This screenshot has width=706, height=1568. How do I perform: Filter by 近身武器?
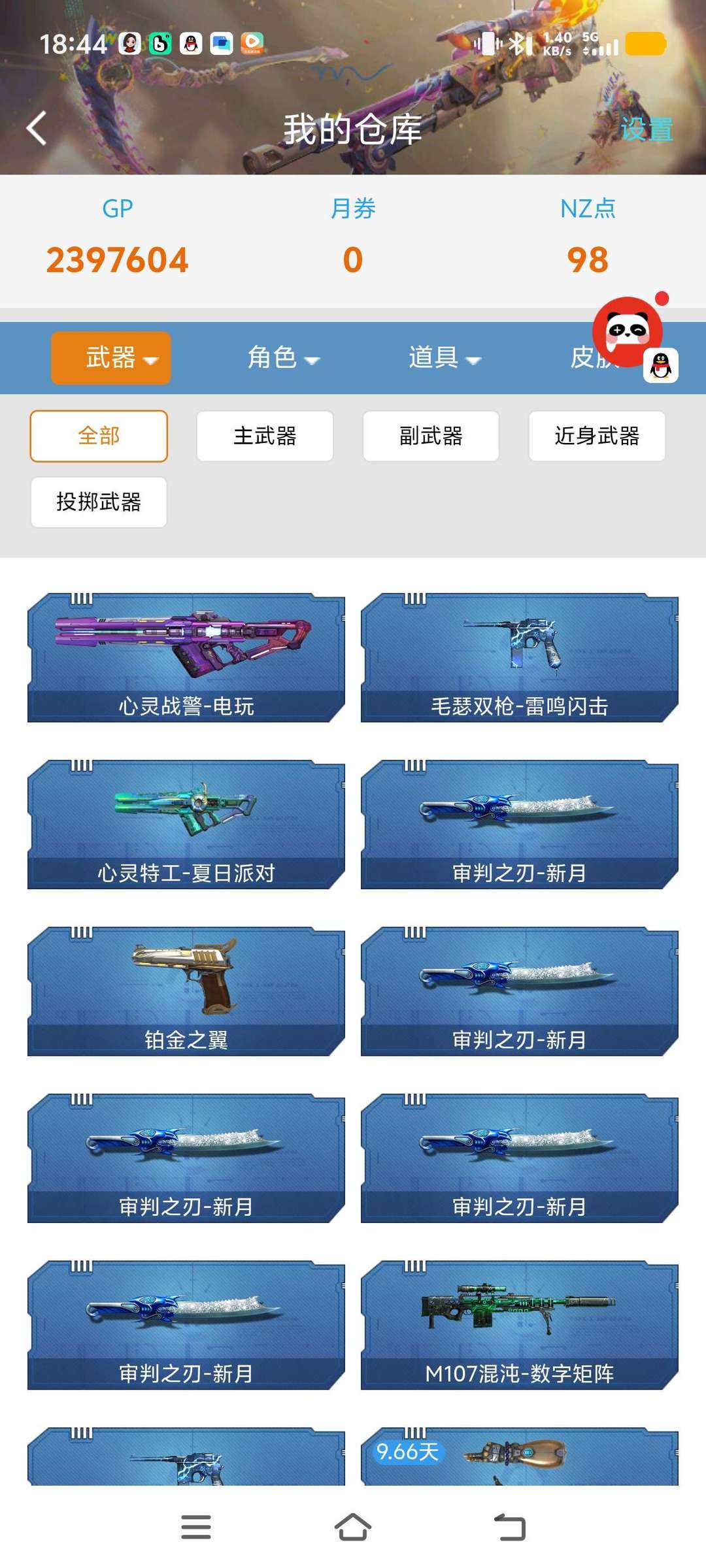(x=597, y=436)
